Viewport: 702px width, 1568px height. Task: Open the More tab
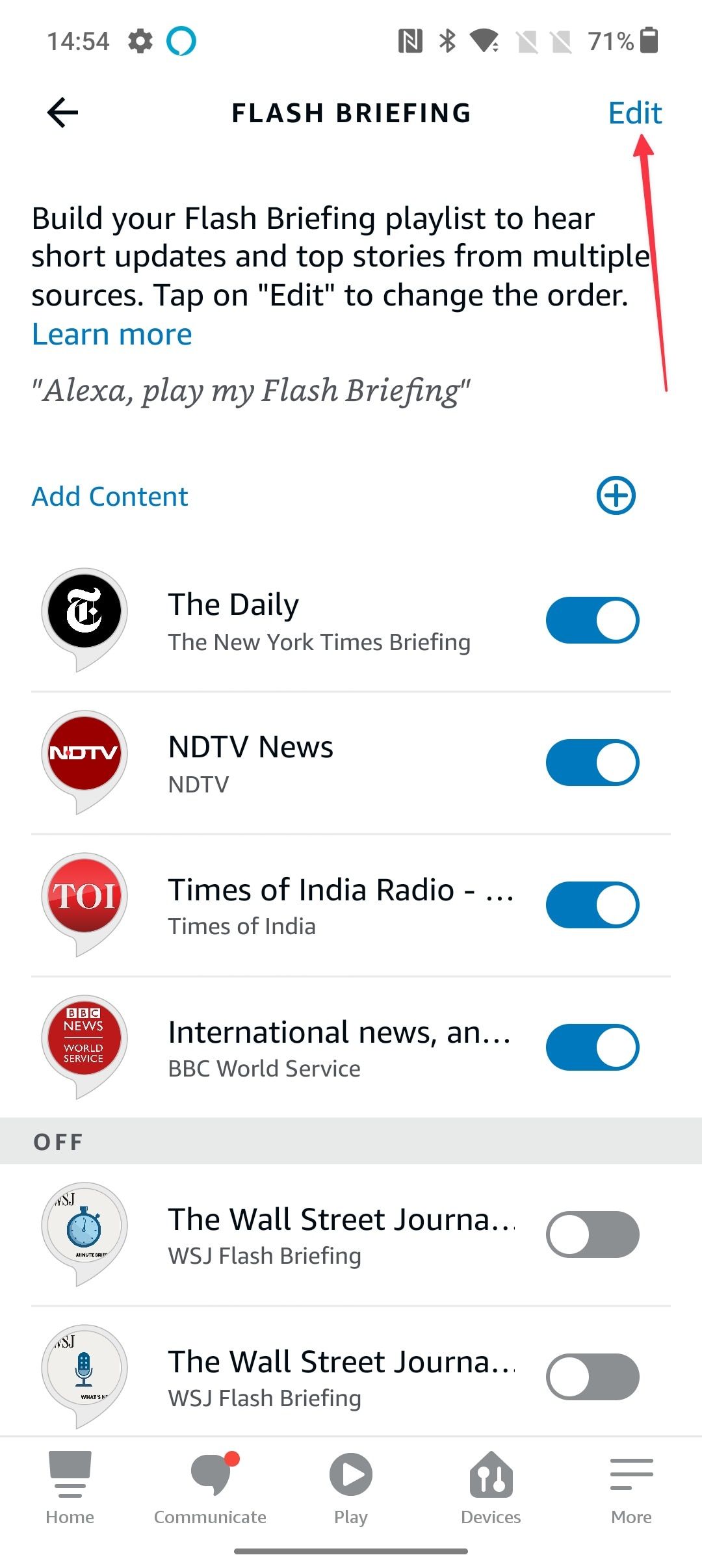coord(631,1488)
